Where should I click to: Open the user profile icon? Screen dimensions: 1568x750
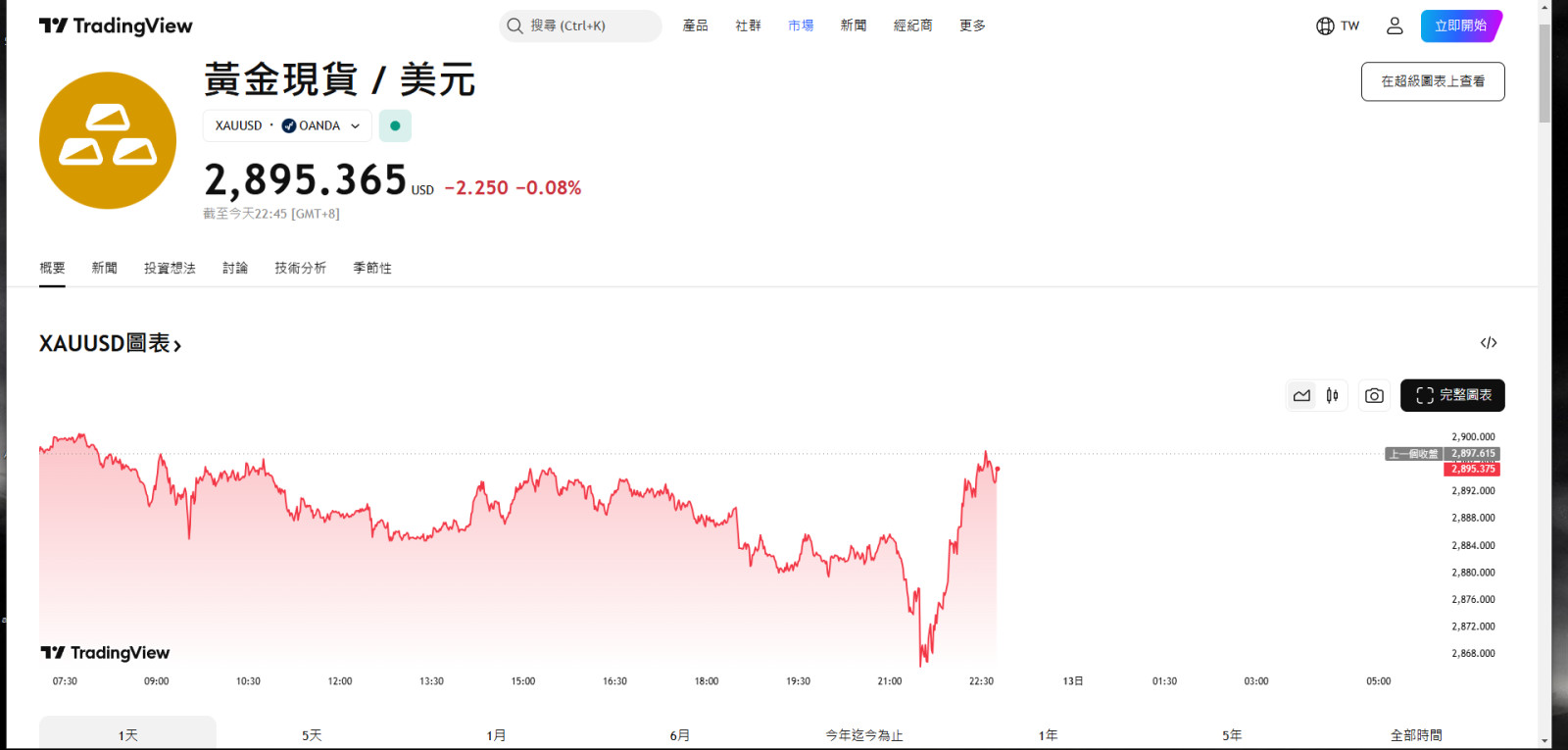pyautogui.click(x=1395, y=25)
